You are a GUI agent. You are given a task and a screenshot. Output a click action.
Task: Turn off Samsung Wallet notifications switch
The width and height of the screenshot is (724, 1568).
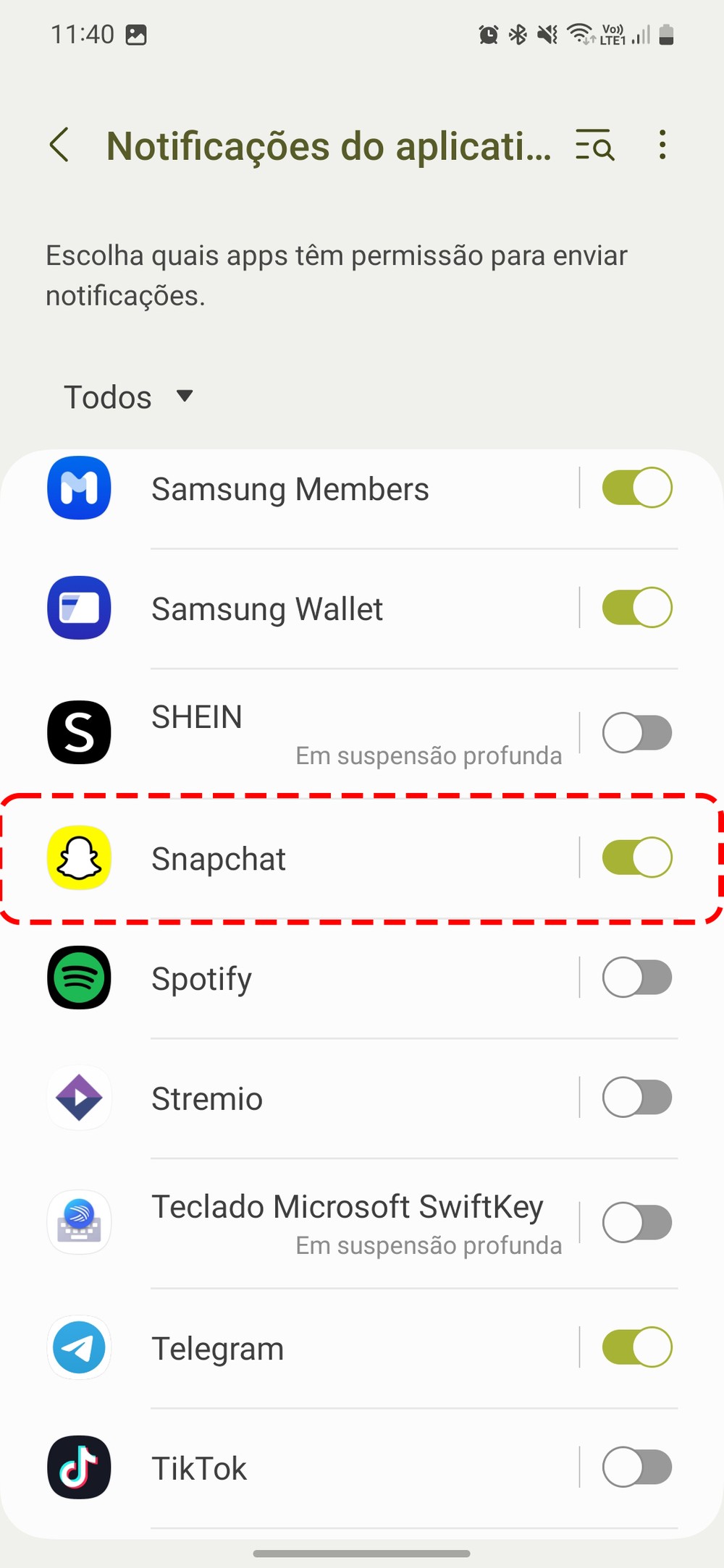(x=636, y=608)
